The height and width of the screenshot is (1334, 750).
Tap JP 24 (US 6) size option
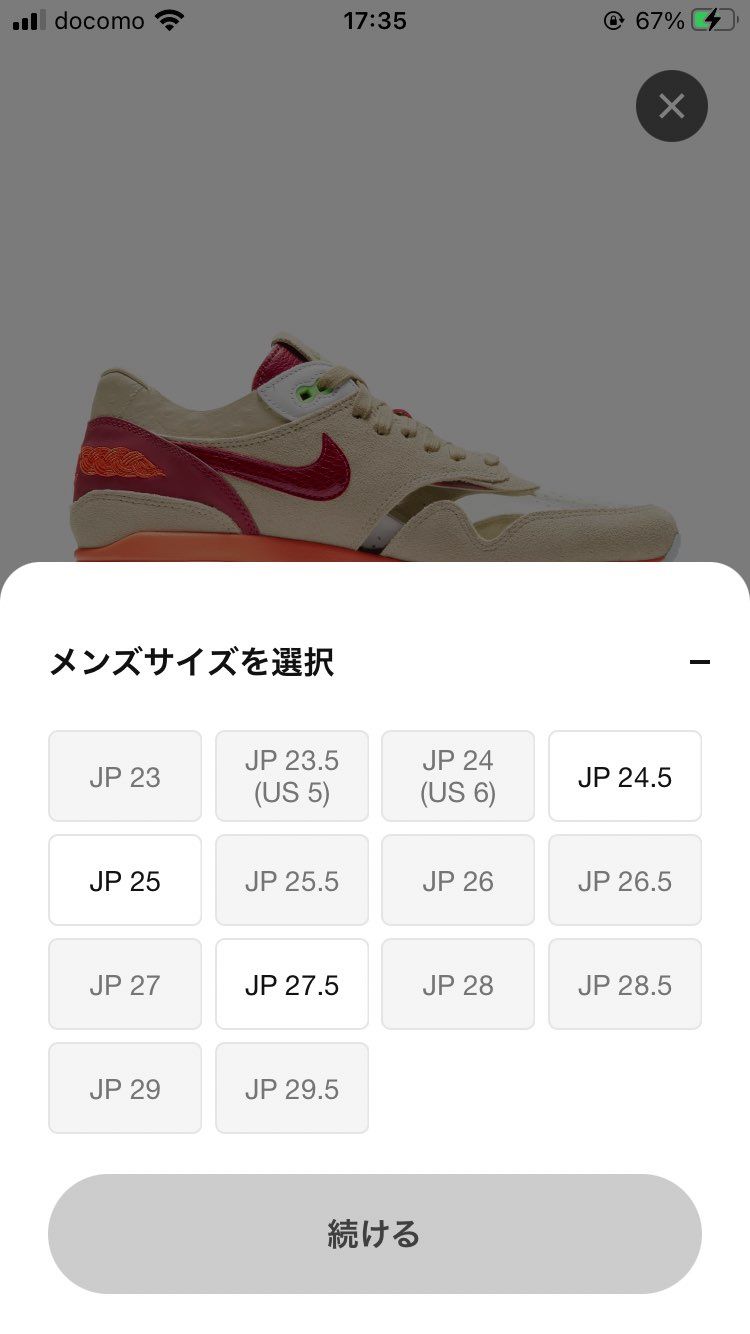(458, 776)
